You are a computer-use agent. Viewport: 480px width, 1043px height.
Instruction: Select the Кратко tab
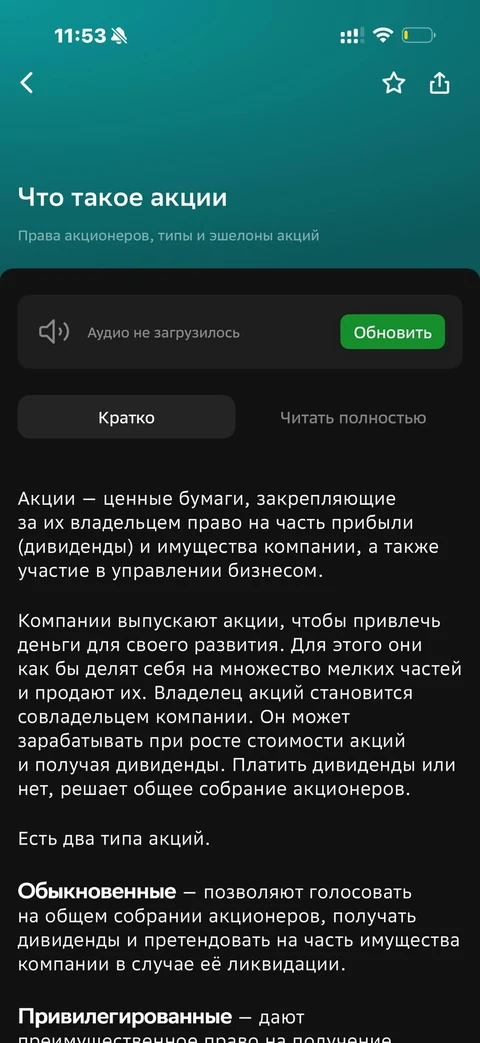[x=126, y=418]
